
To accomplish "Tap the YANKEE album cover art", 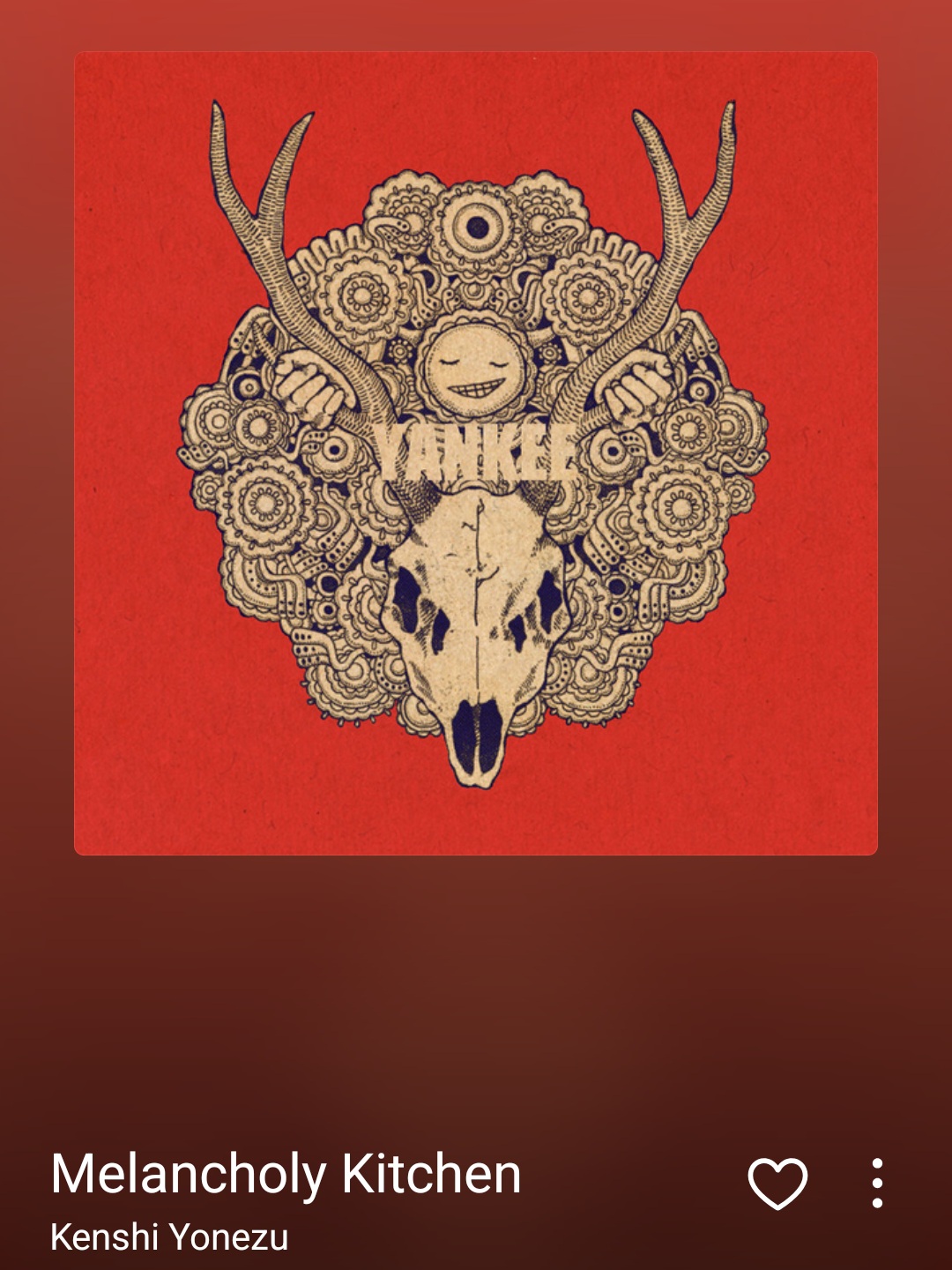I will tap(476, 453).
